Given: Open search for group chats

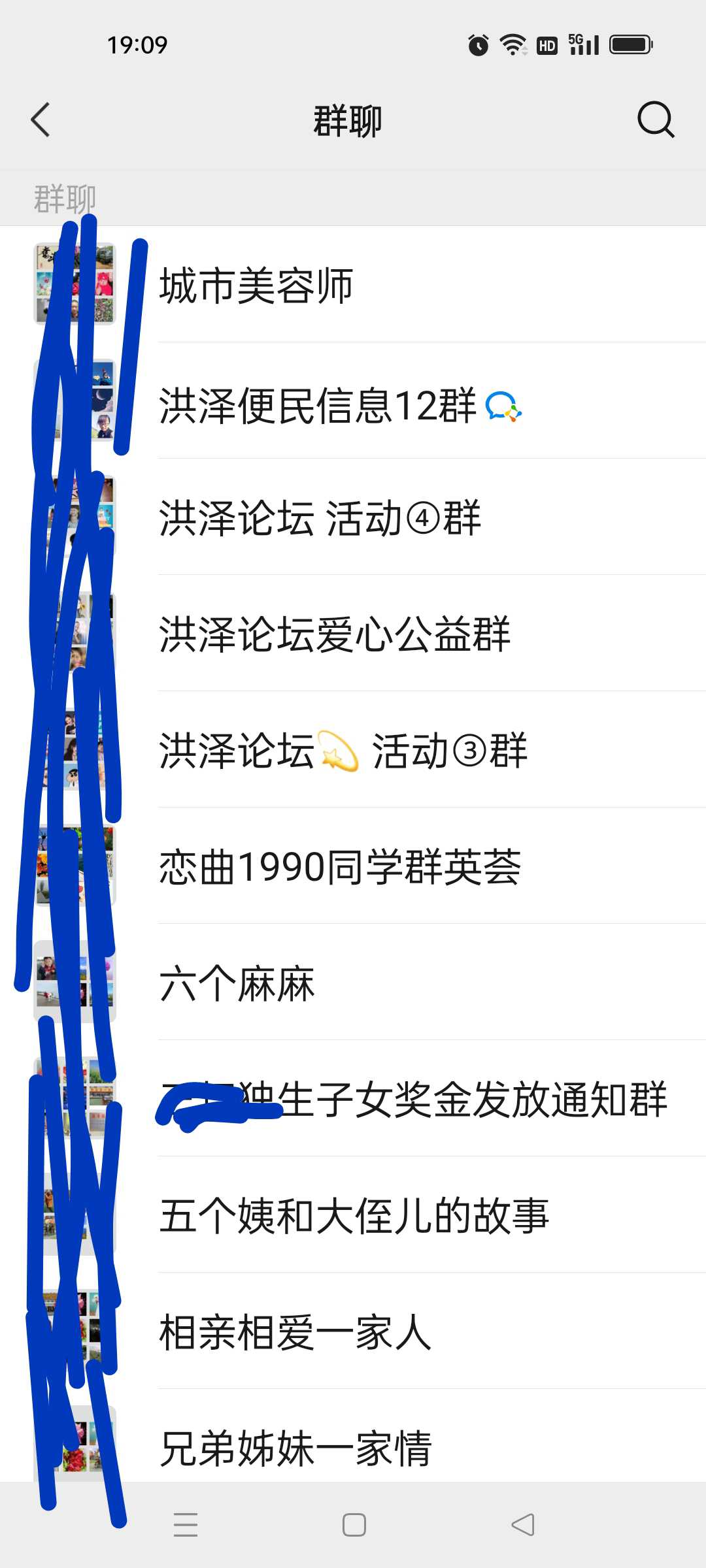Looking at the screenshot, I should 656,120.
